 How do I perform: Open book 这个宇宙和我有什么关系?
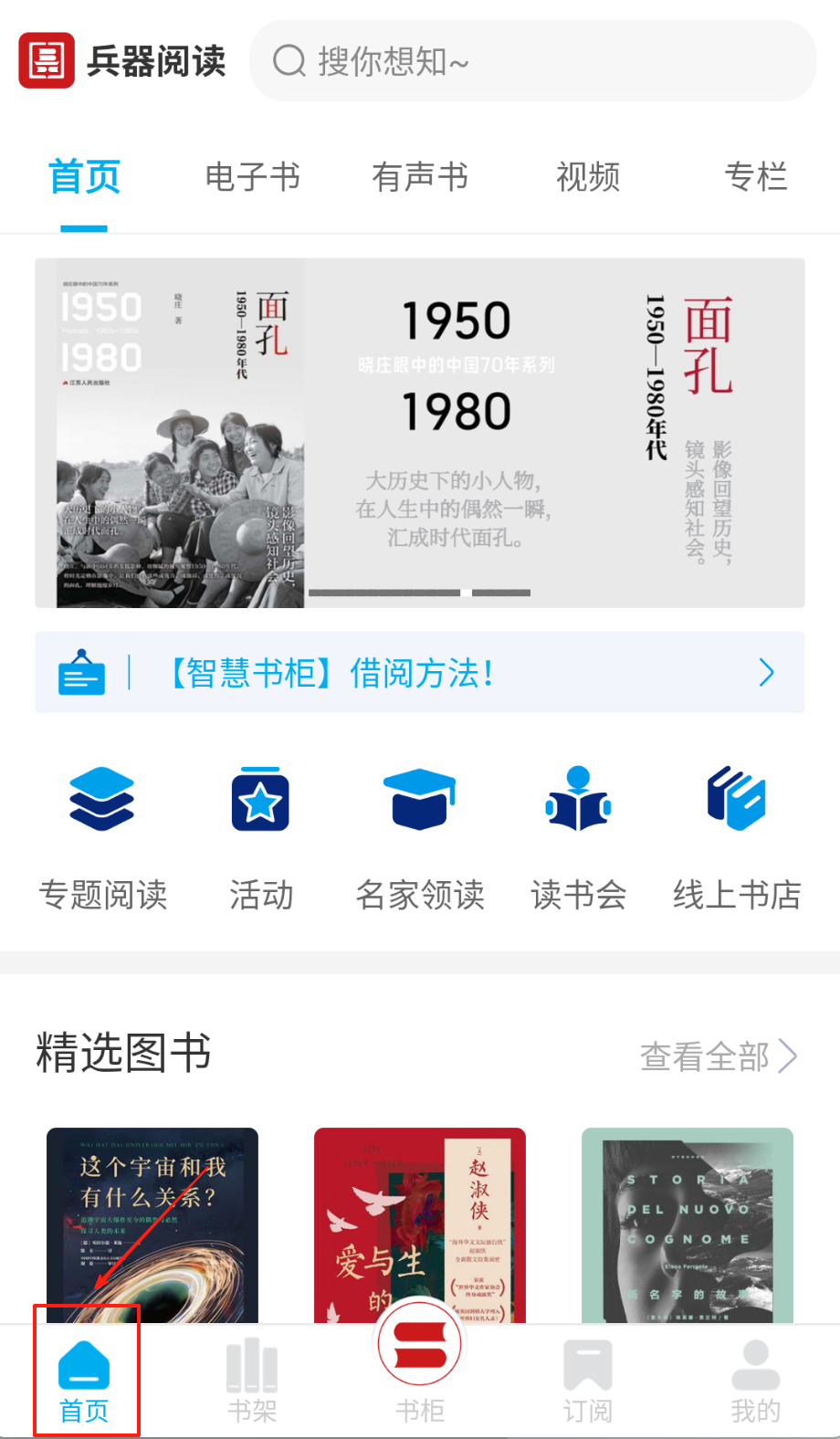152,1224
